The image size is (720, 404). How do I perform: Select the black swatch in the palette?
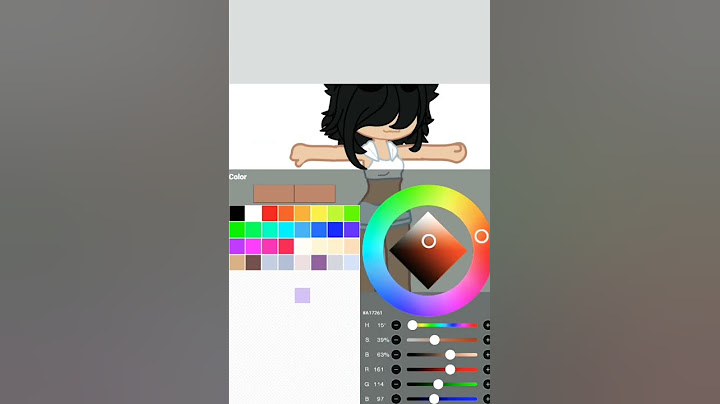tap(237, 213)
